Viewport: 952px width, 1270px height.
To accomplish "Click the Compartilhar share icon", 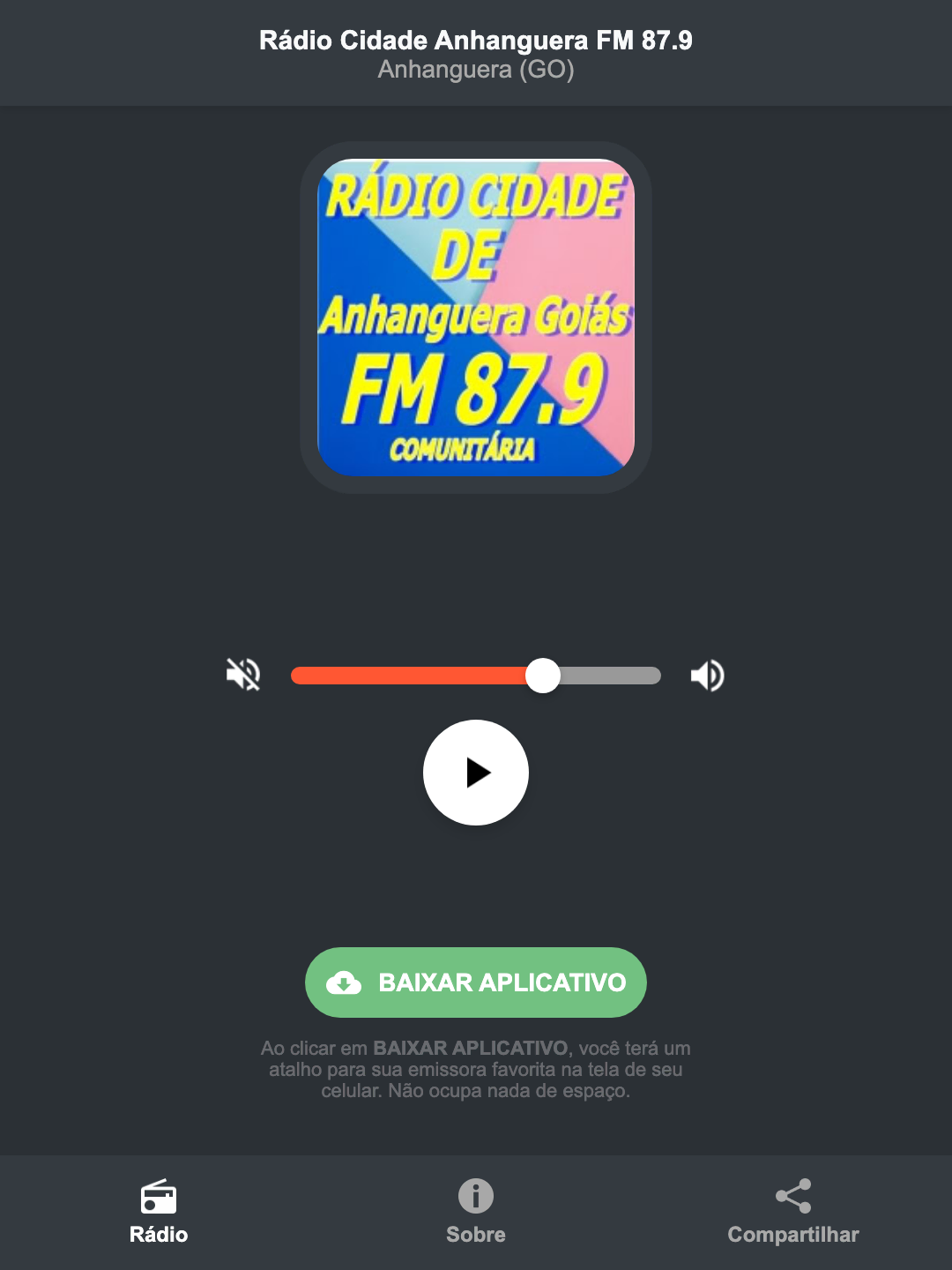I will (792, 1195).
